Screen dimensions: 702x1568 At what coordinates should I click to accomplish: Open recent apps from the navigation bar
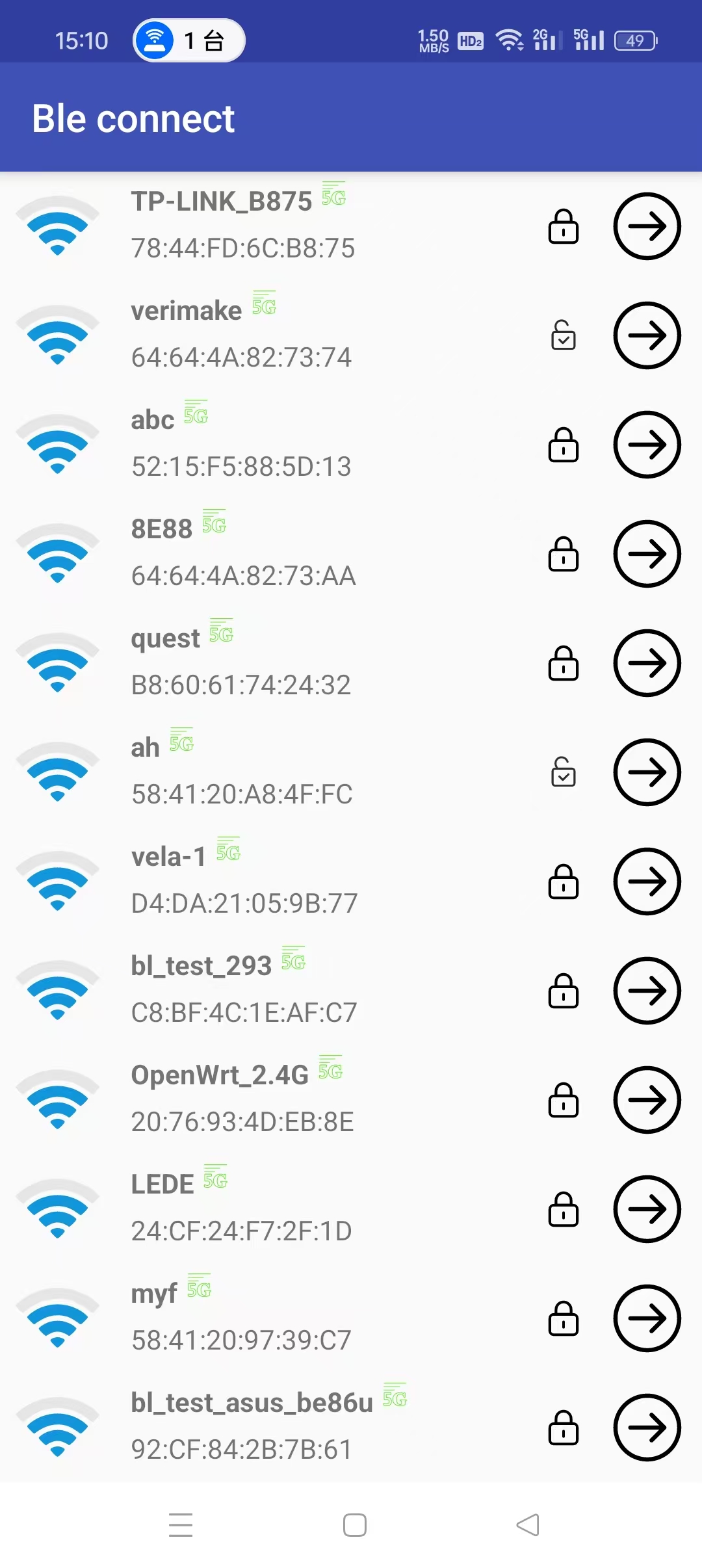click(181, 1524)
